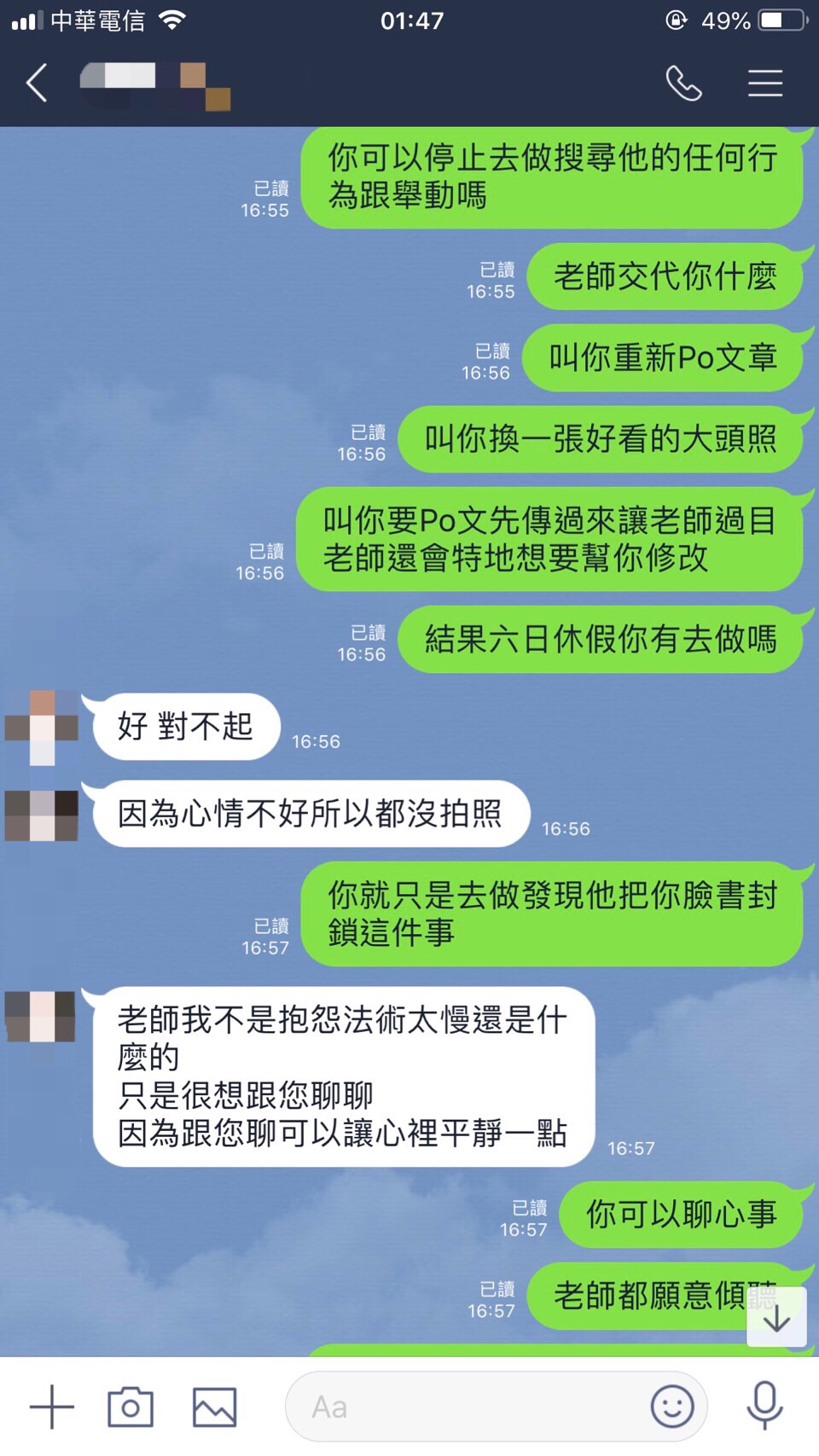
Task: Open the chat menu
Action: coord(765,84)
